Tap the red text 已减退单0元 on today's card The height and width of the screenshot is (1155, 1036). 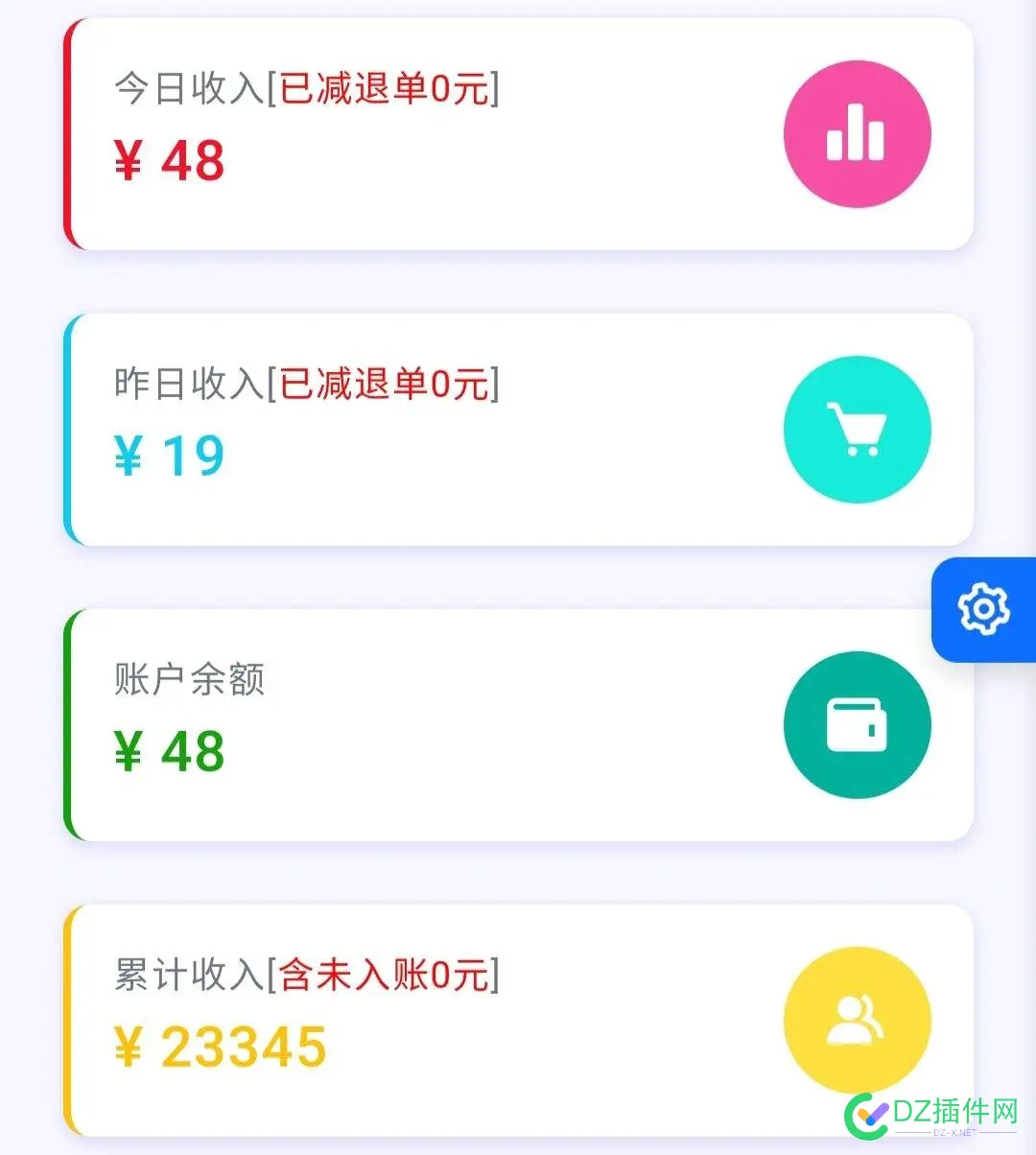coord(384,88)
